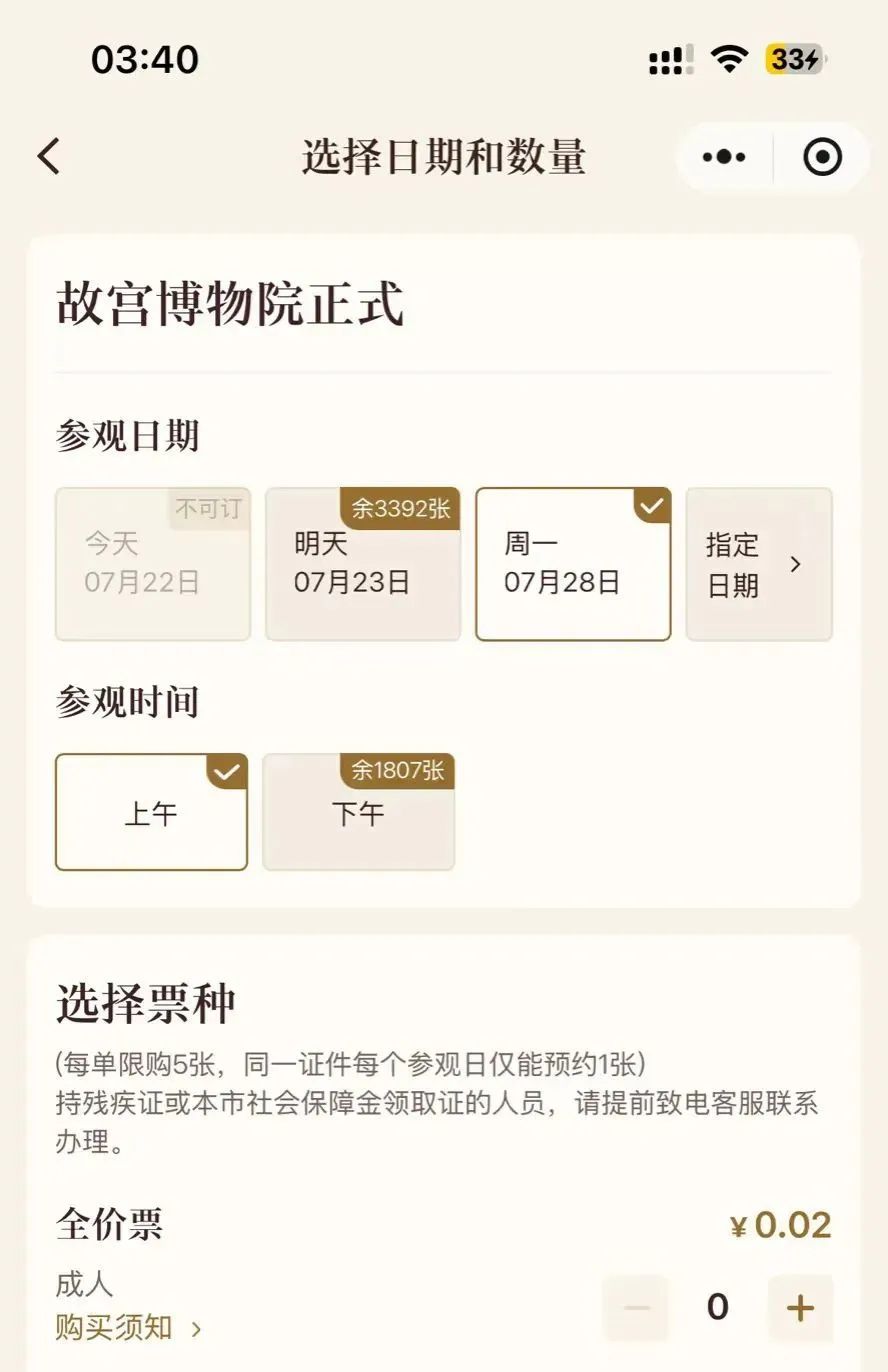Viewport: 888px width, 1372px height.
Task: Open the 指定日期 date picker
Action: tap(758, 564)
